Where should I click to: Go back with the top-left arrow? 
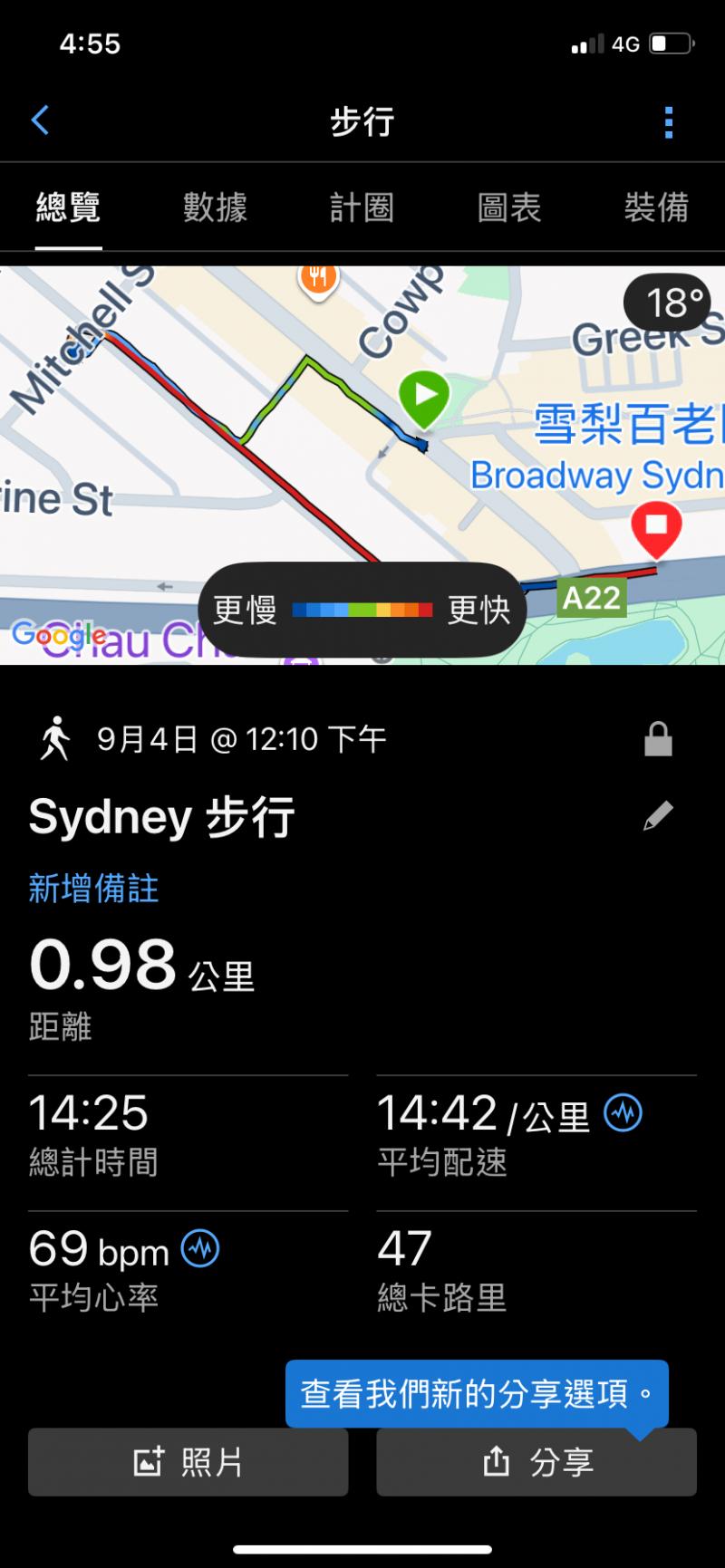[x=40, y=120]
